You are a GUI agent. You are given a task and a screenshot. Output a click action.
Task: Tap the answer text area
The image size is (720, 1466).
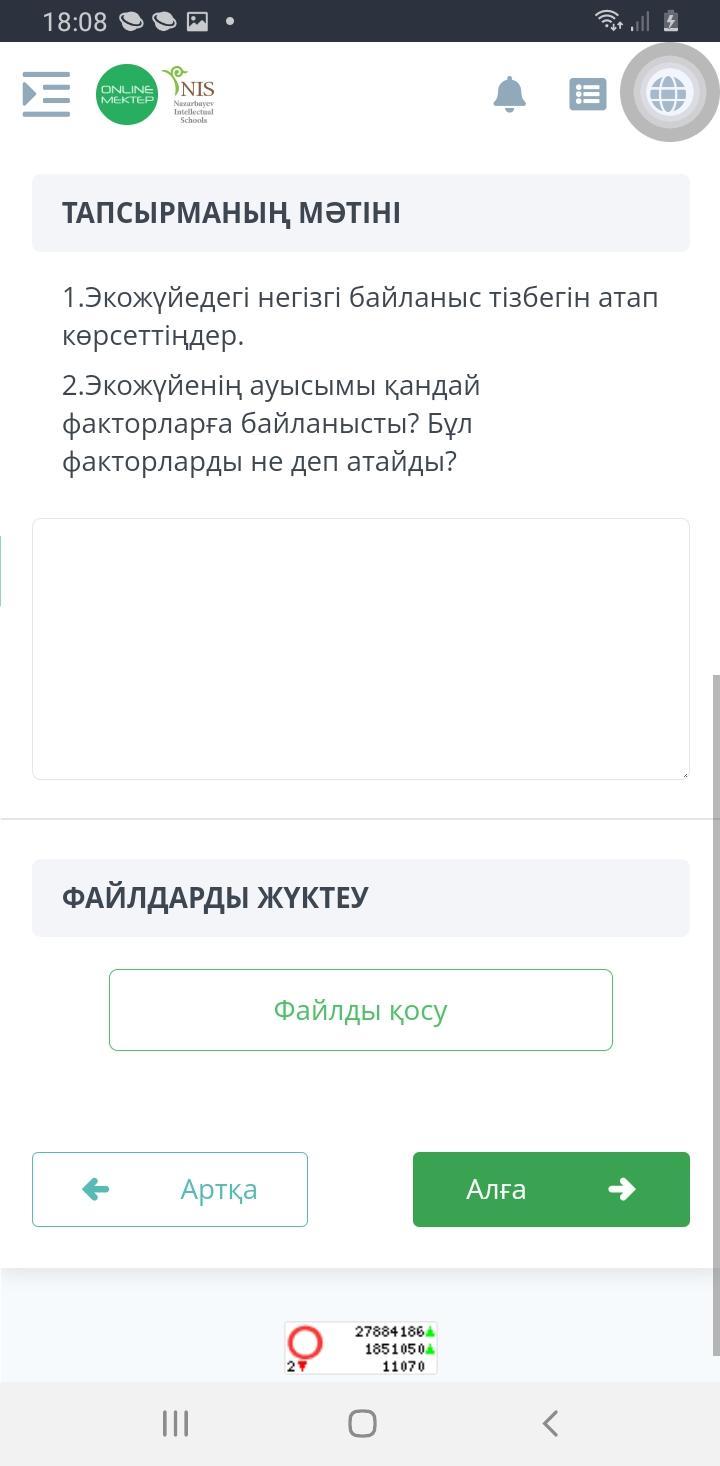pos(361,649)
